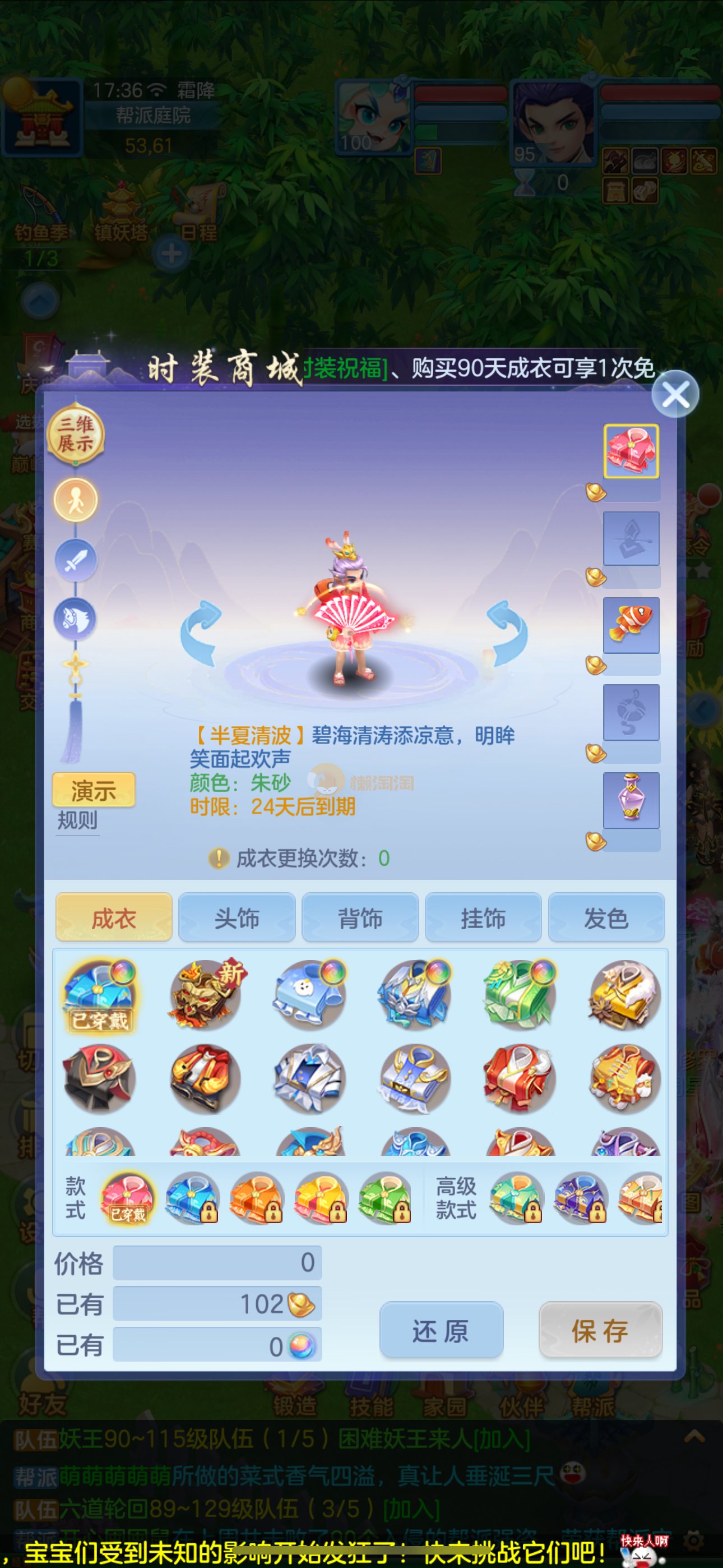This screenshot has width=723, height=1568.
Task: Switch to the 头饰 tab
Action: click(237, 918)
